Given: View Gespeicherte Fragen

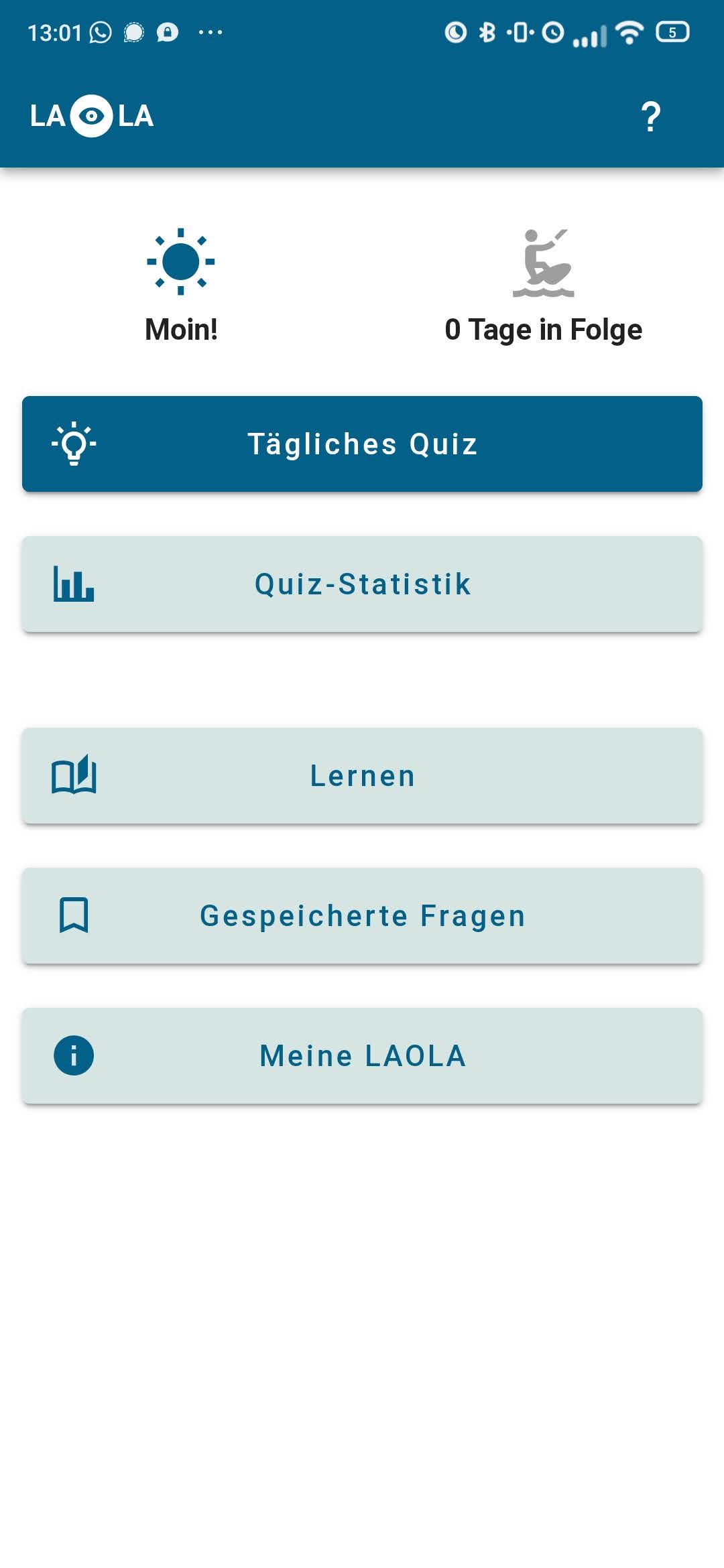Looking at the screenshot, I should click(362, 915).
